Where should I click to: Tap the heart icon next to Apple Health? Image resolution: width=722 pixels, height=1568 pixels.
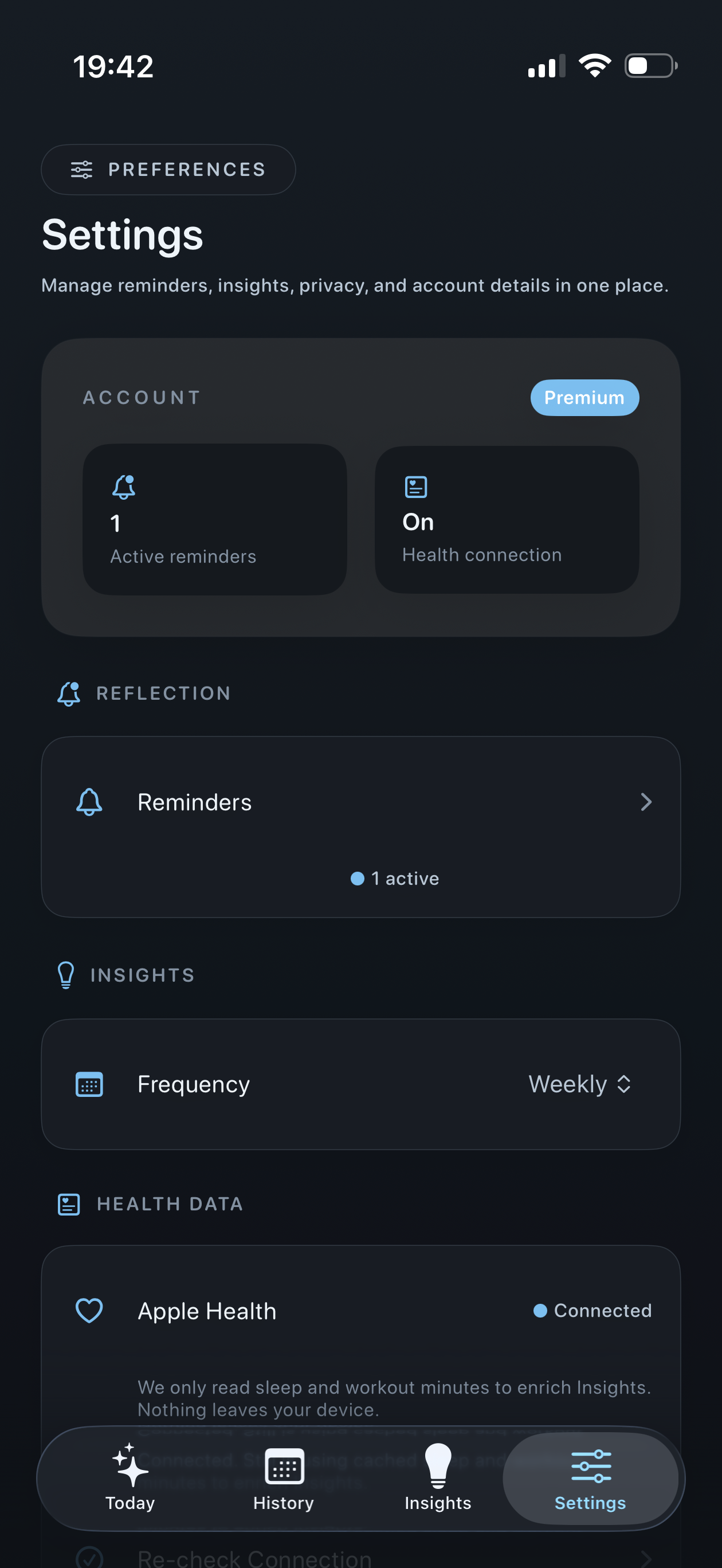pyautogui.click(x=89, y=1311)
